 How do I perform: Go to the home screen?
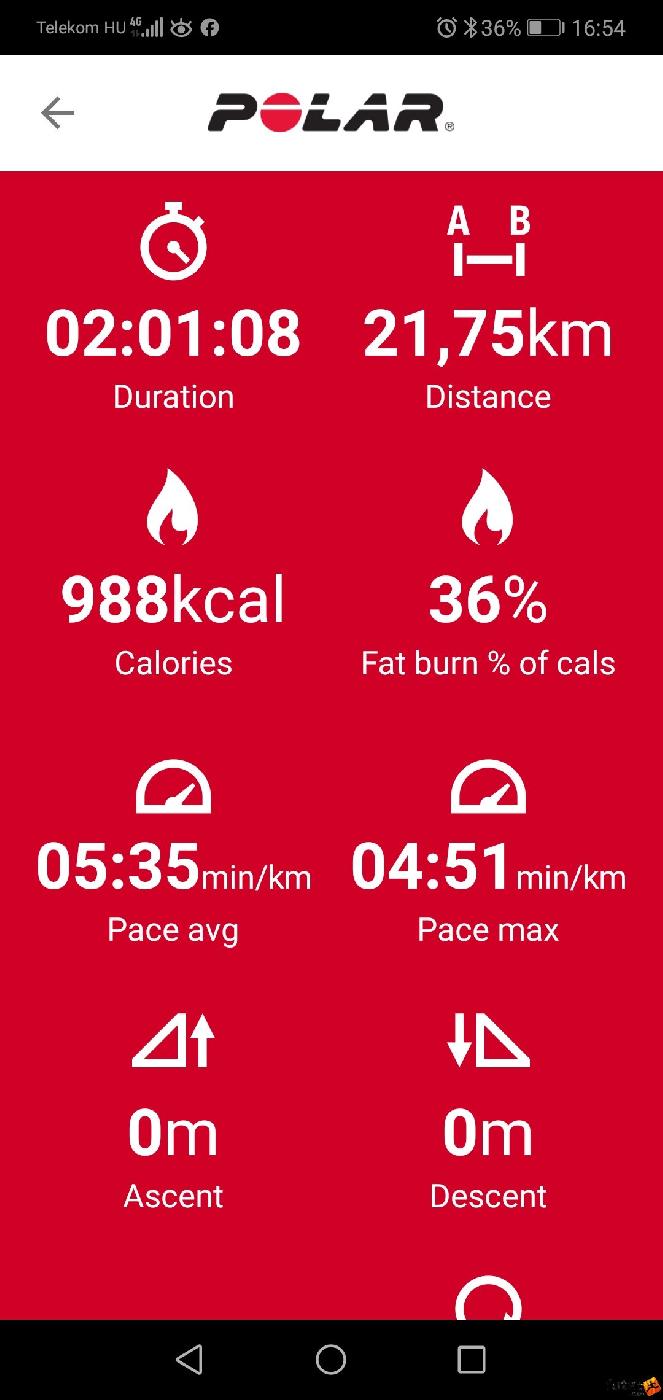tap(331, 1359)
